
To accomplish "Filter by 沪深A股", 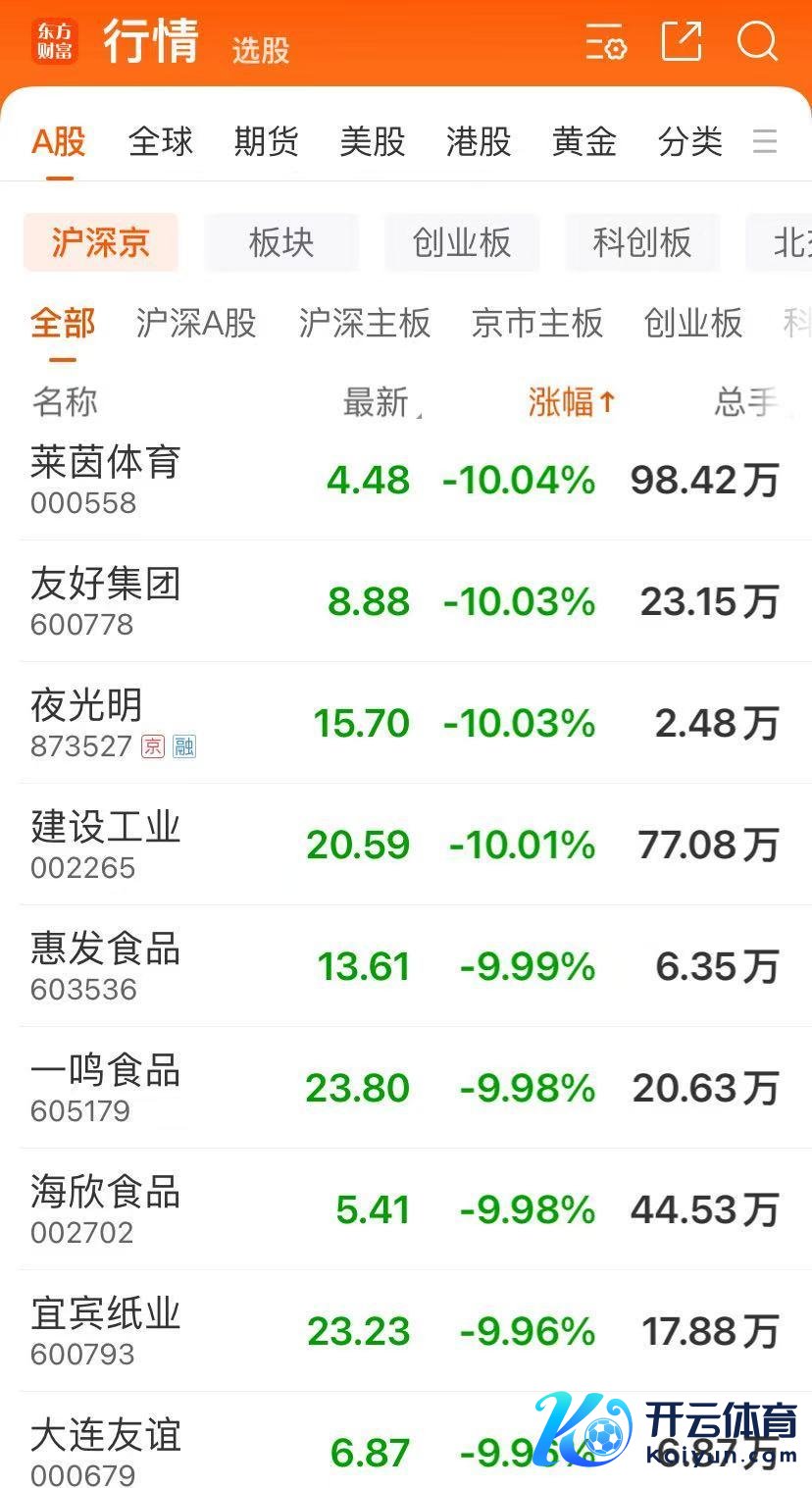I will [196, 323].
